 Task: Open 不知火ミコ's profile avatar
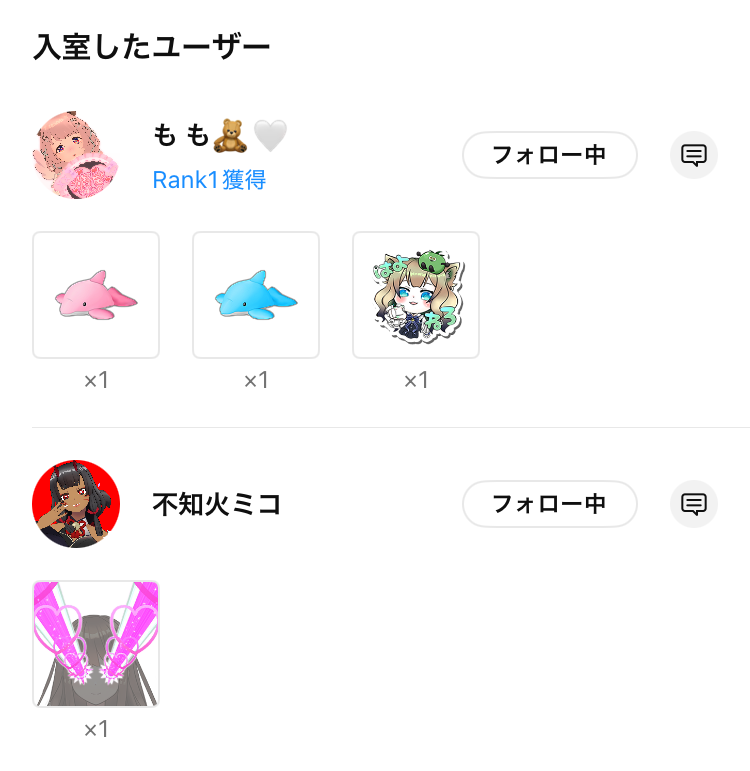(76, 504)
